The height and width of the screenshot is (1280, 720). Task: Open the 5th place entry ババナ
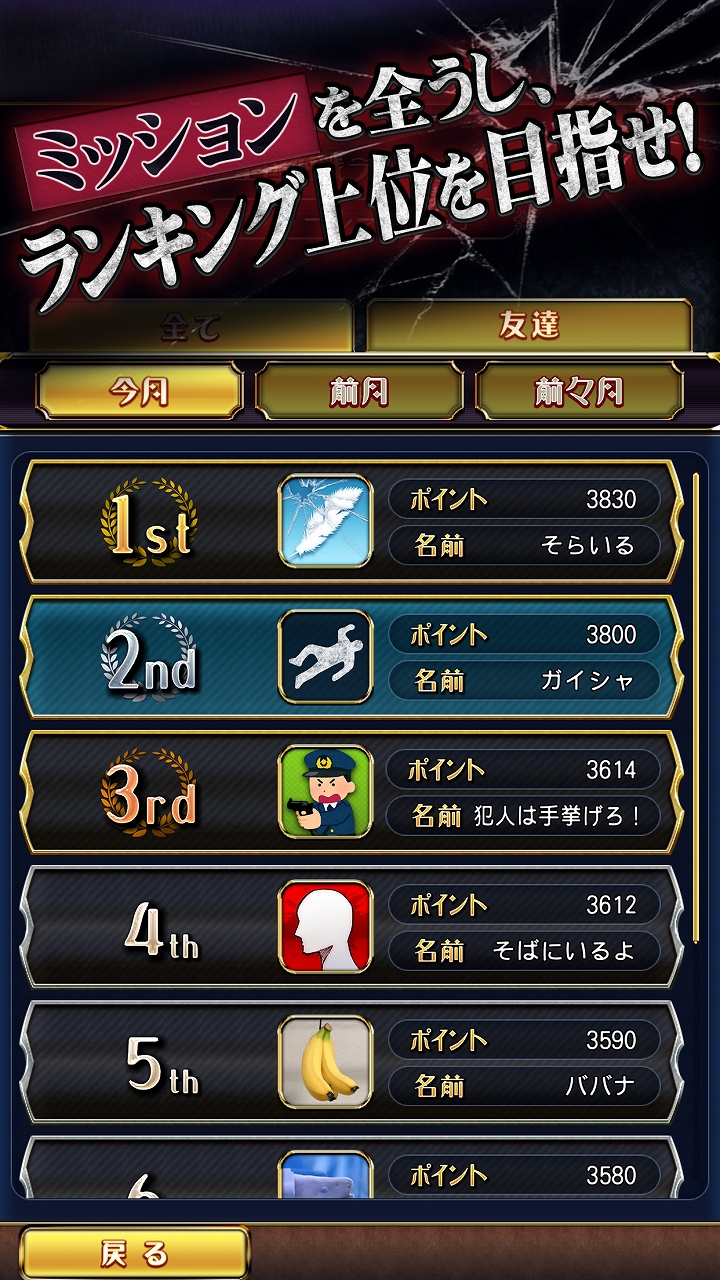click(351, 1061)
